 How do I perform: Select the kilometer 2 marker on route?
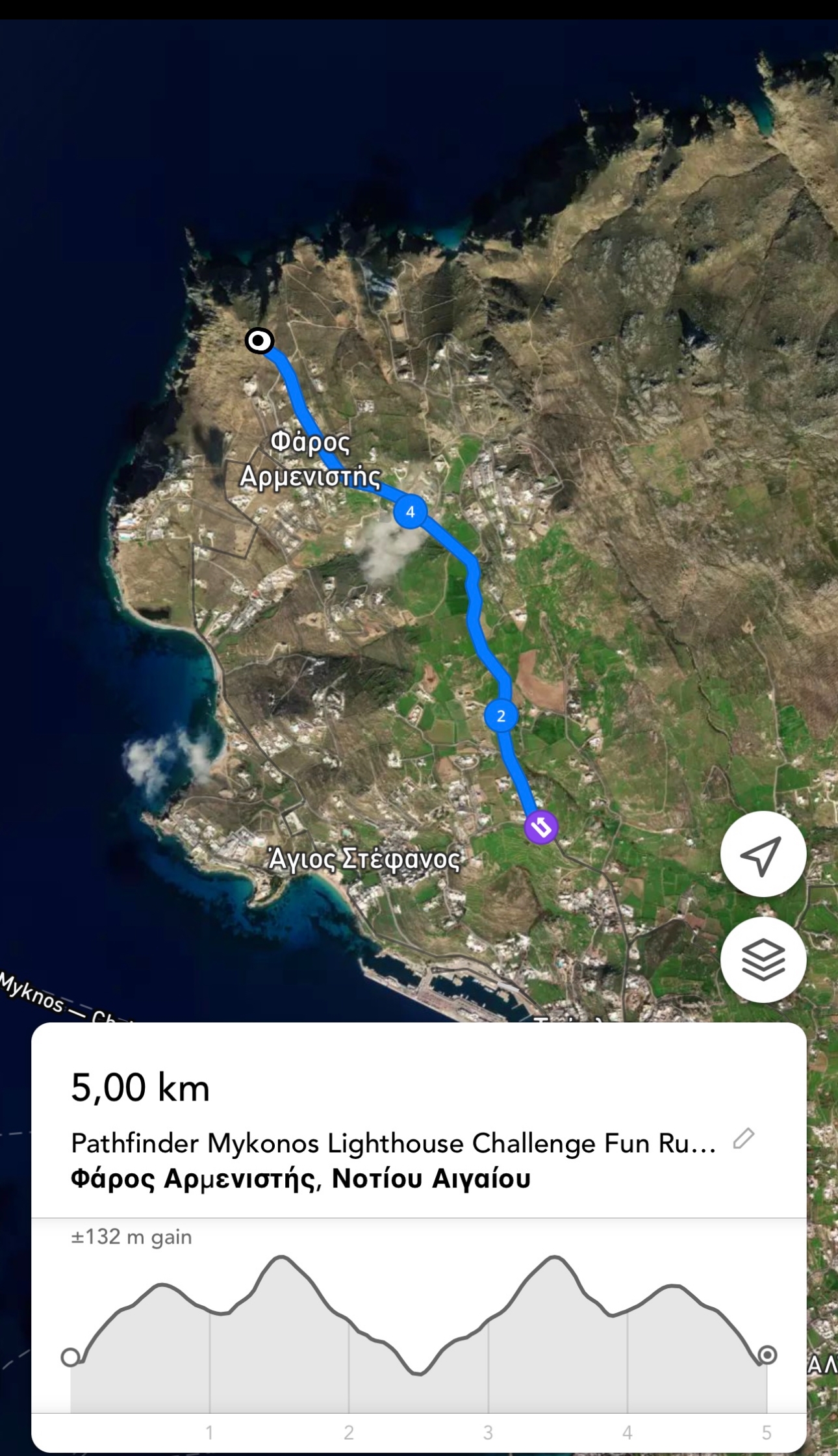click(x=501, y=716)
